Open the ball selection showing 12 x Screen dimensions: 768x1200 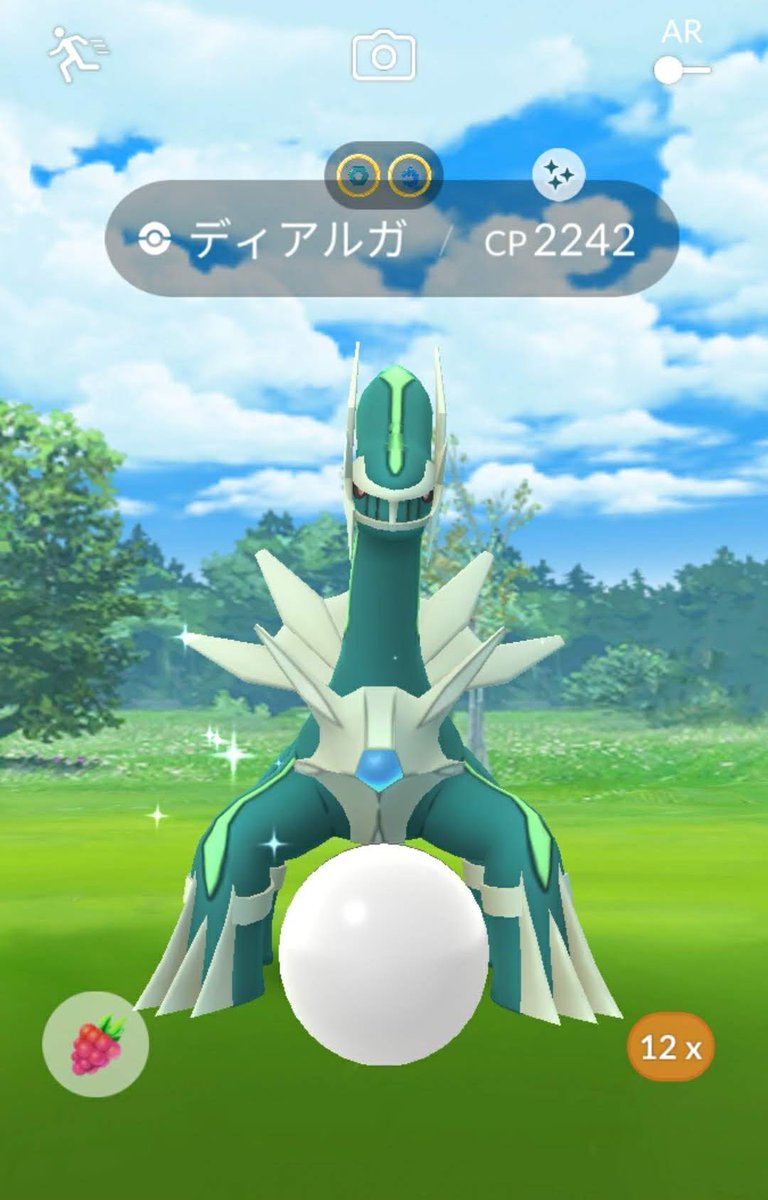[x=670, y=1047]
